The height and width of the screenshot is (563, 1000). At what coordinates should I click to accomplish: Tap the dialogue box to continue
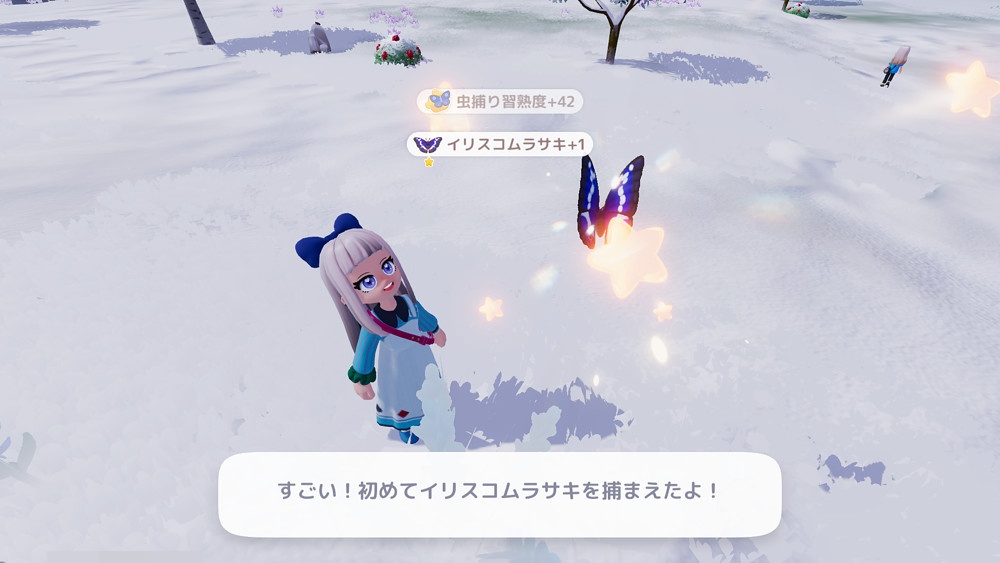tap(499, 493)
